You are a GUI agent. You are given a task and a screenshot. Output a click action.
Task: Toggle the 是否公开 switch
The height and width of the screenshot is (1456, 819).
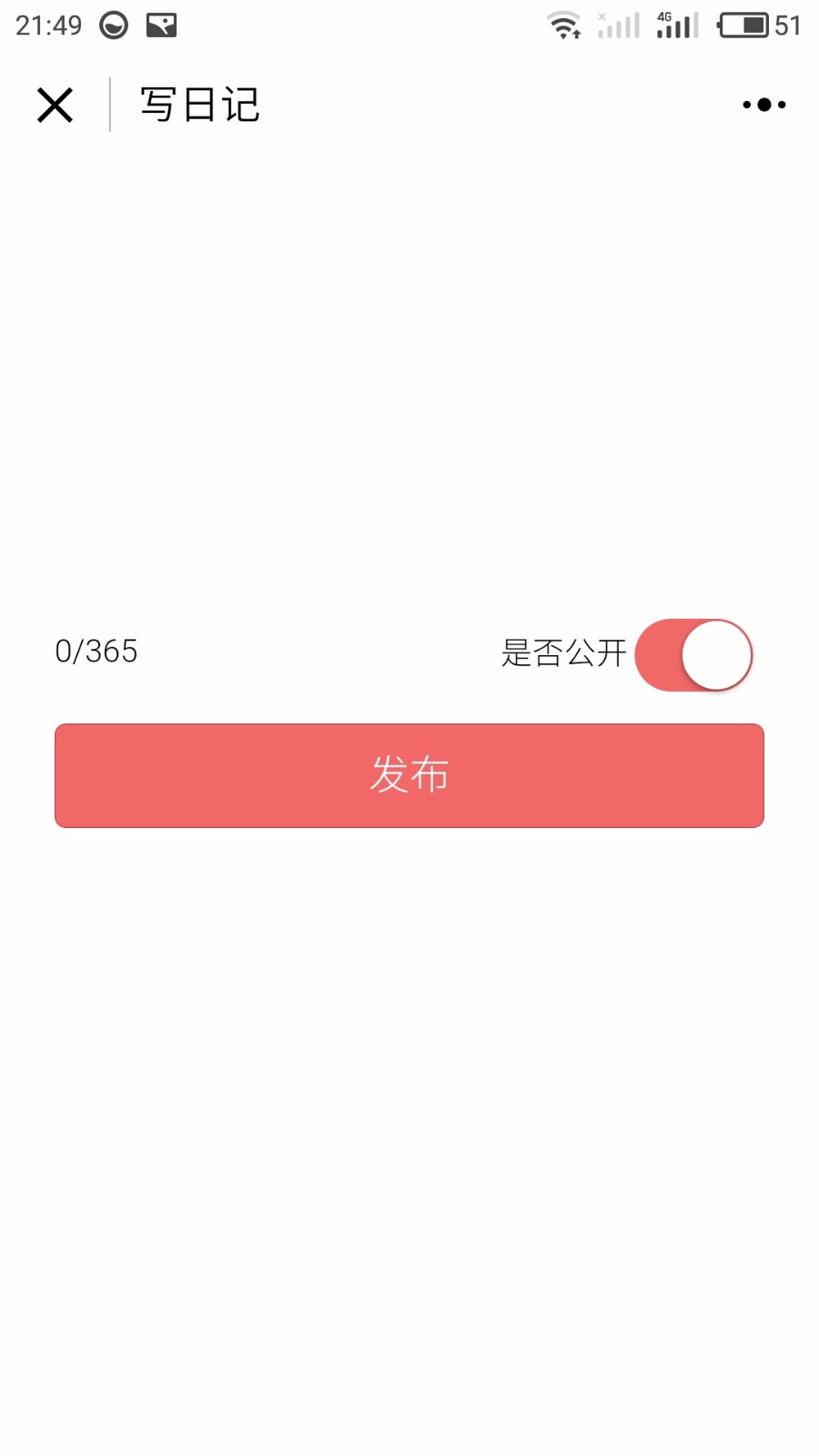(x=693, y=655)
